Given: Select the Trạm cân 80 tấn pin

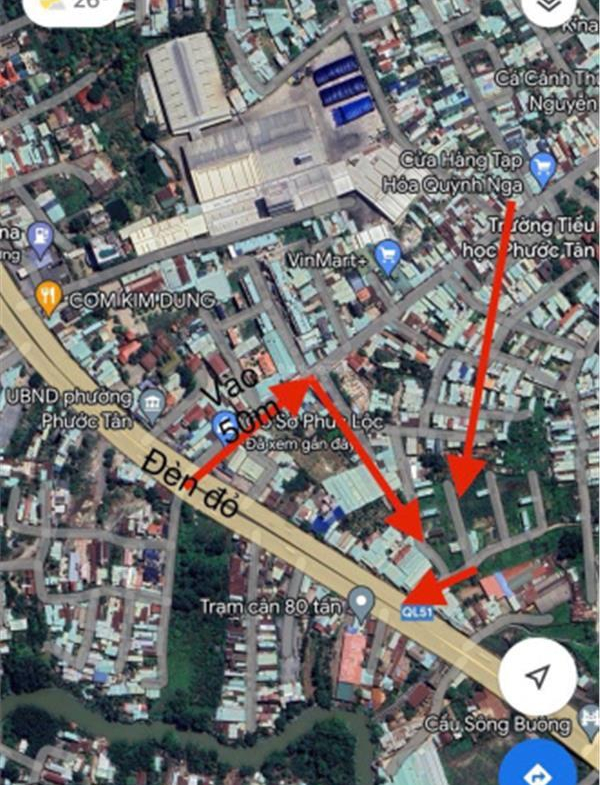Looking at the screenshot, I should tap(360, 602).
